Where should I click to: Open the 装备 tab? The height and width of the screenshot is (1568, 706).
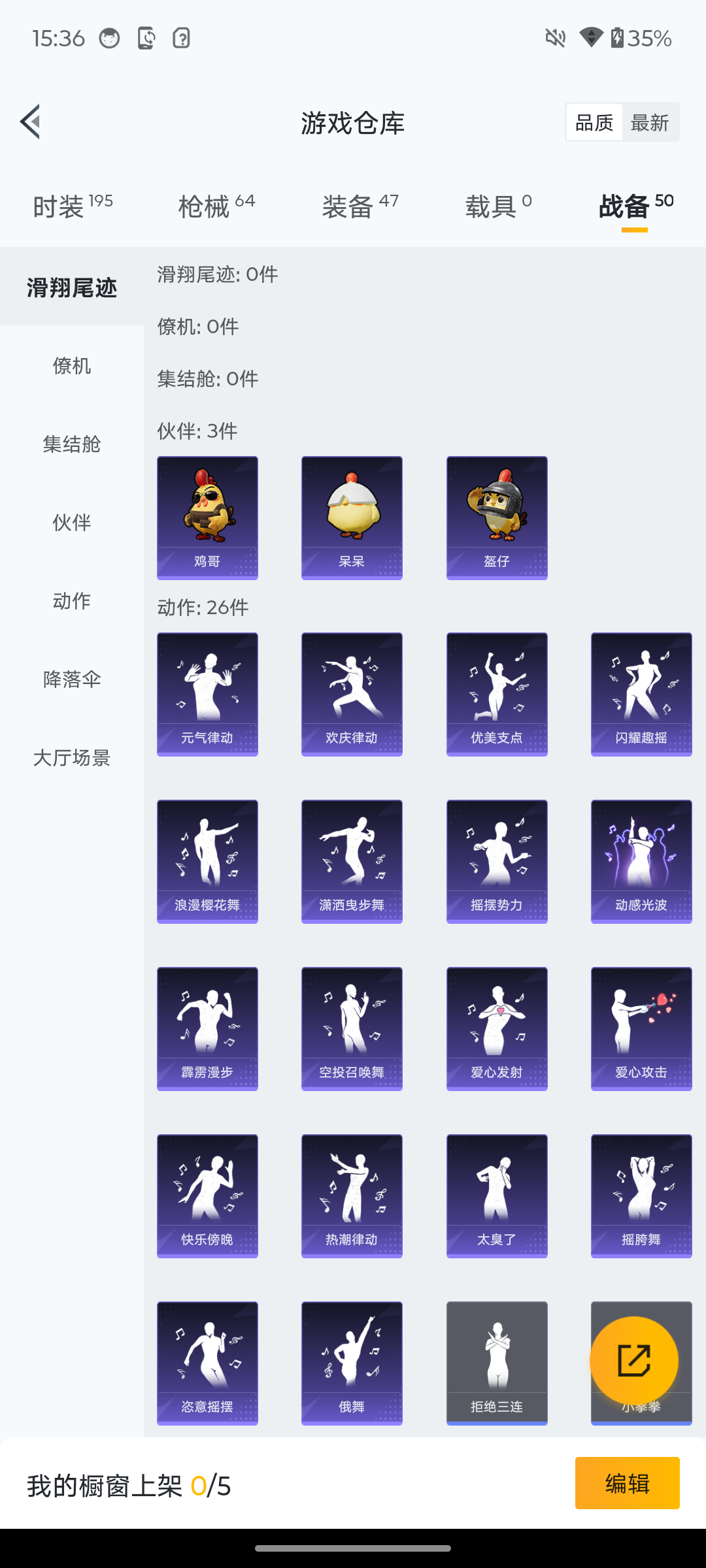coord(360,206)
